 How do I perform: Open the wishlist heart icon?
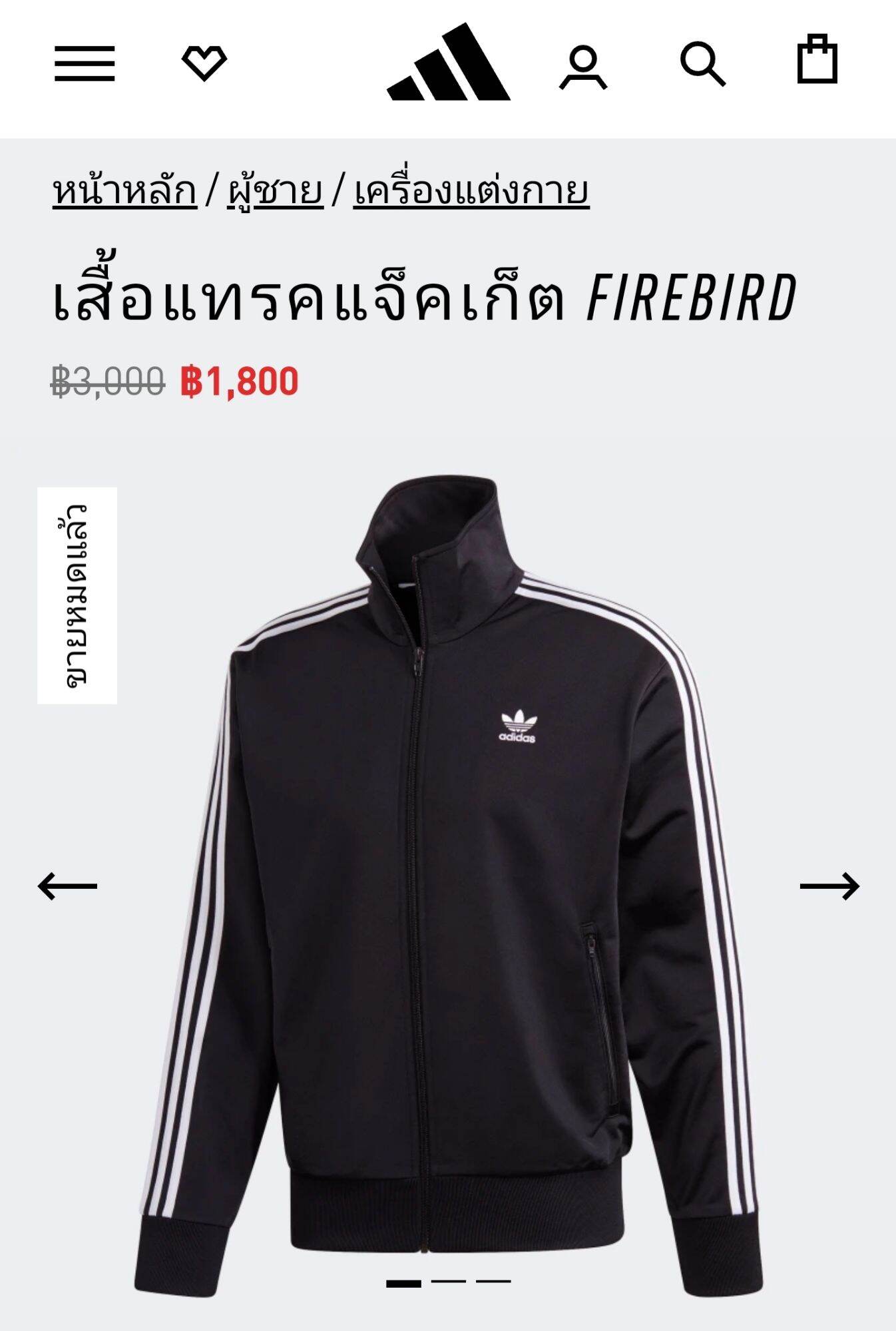click(x=204, y=63)
